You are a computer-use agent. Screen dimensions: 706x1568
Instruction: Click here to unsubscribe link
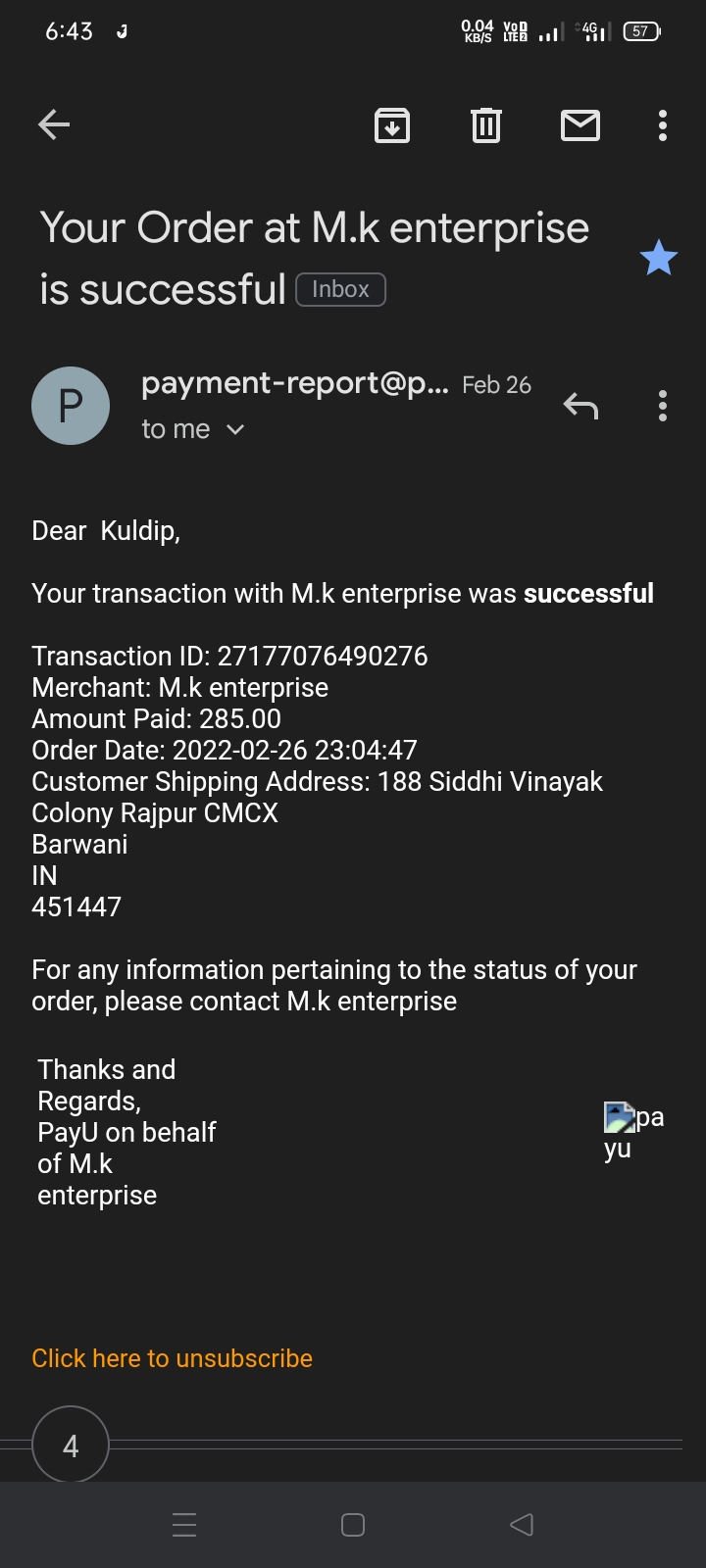(x=172, y=1358)
